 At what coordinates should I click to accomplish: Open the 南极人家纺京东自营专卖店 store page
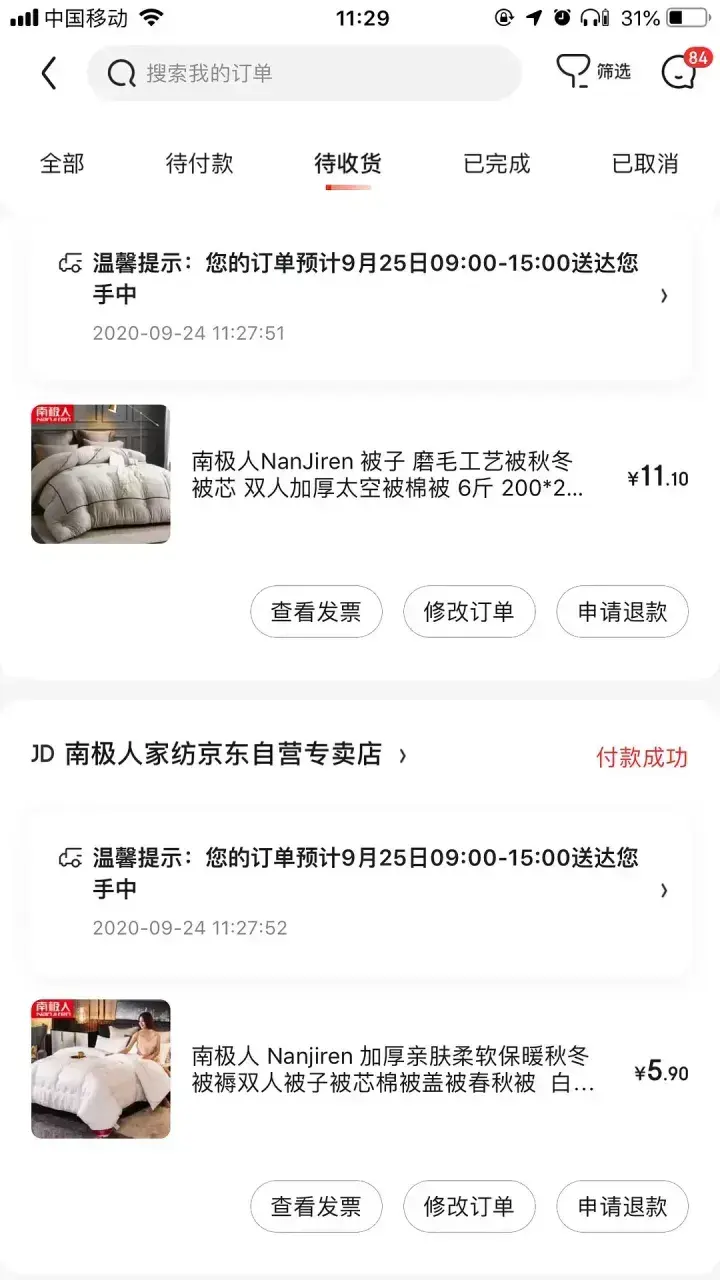(x=224, y=755)
